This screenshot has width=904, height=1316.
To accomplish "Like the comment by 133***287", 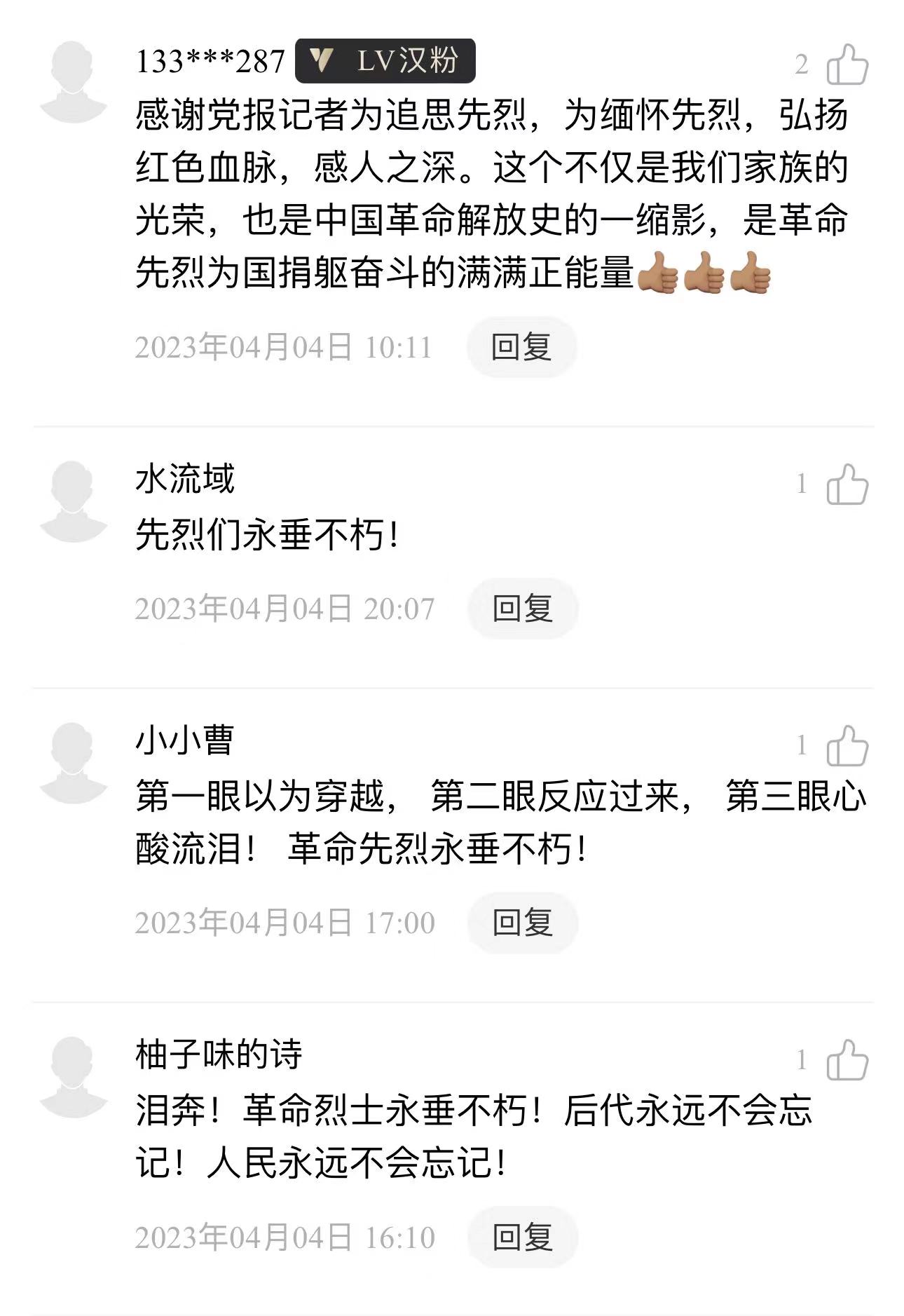I will [847, 65].
